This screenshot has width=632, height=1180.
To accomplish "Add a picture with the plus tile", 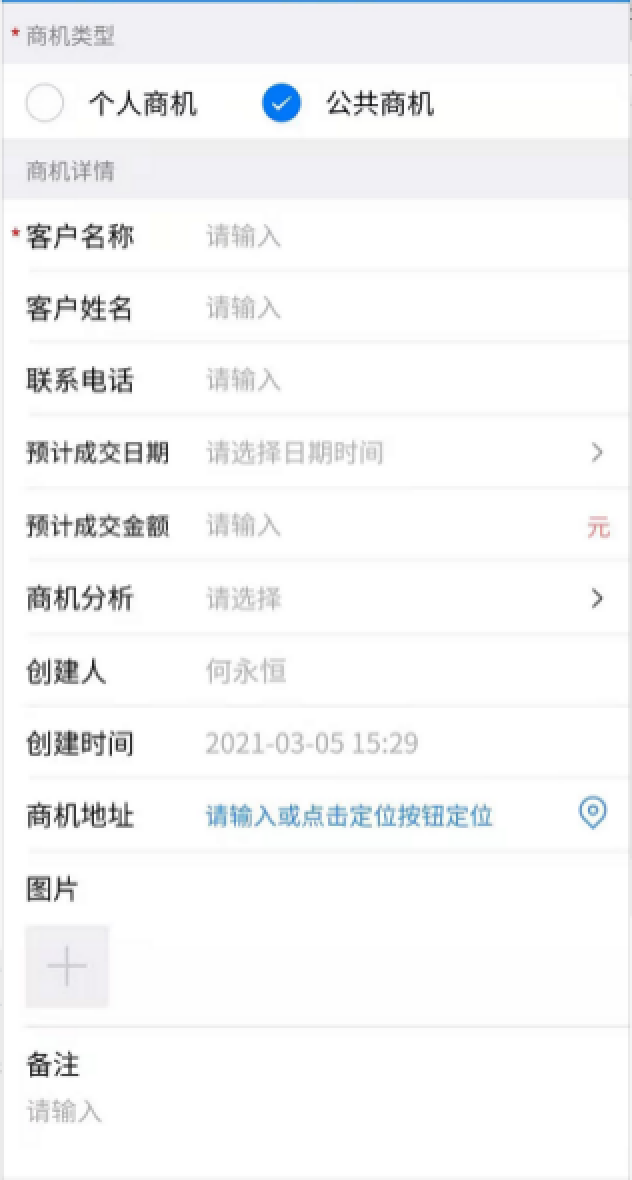I will click(67, 966).
